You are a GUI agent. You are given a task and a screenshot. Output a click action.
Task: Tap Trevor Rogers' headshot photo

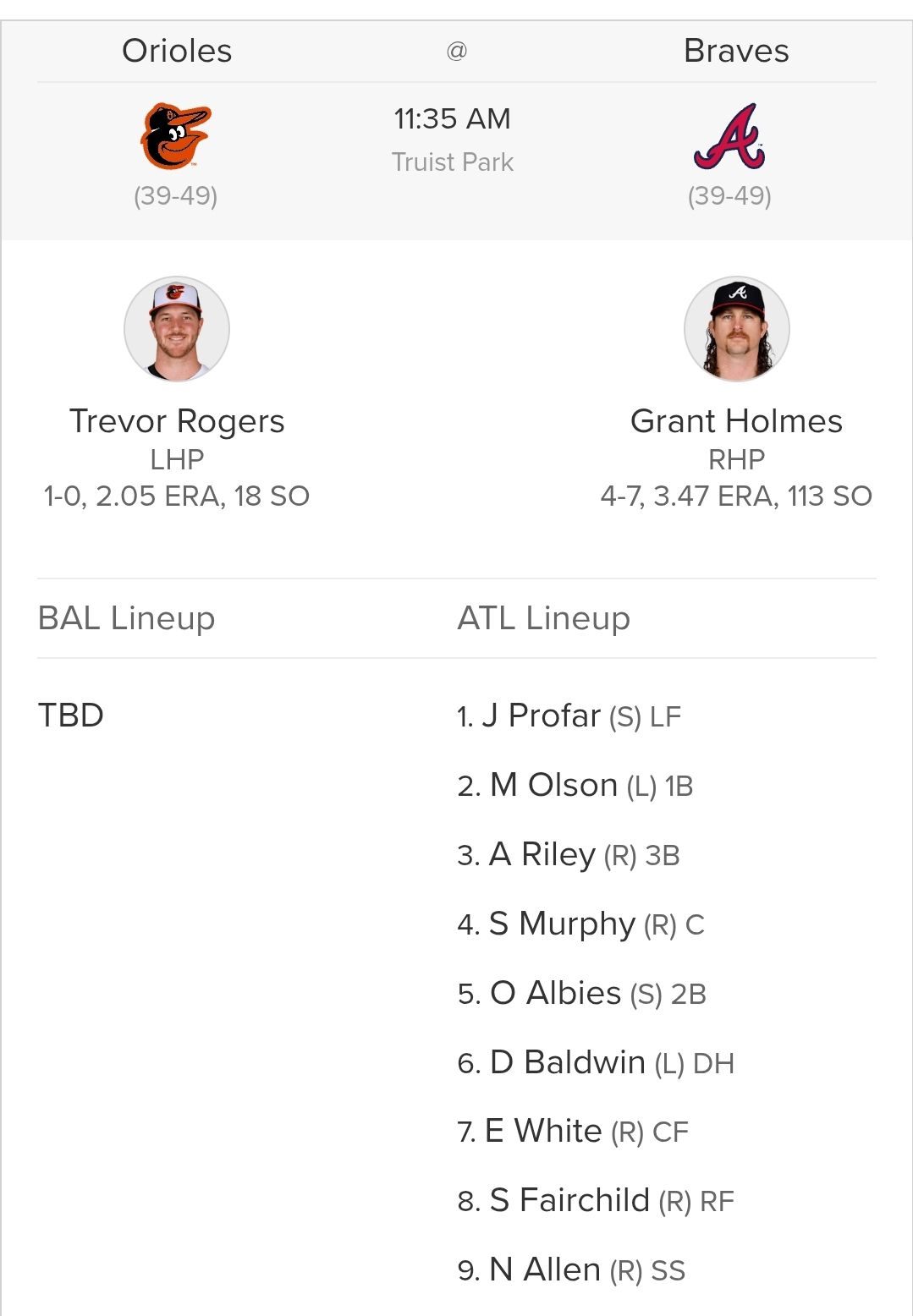pos(177,329)
